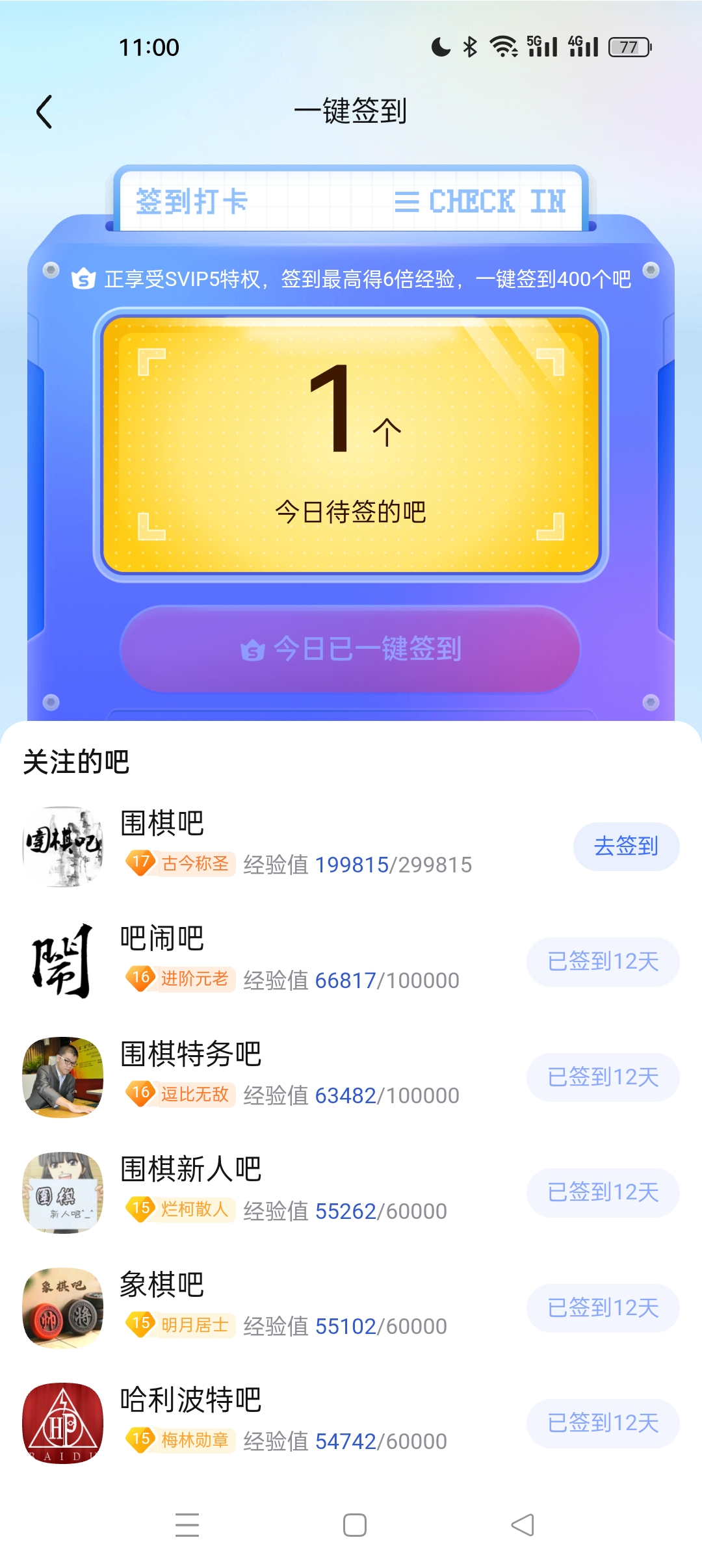The width and height of the screenshot is (702, 1568).
Task: Tap 已签到12天 beside 吧闹吧
Action: (x=603, y=961)
